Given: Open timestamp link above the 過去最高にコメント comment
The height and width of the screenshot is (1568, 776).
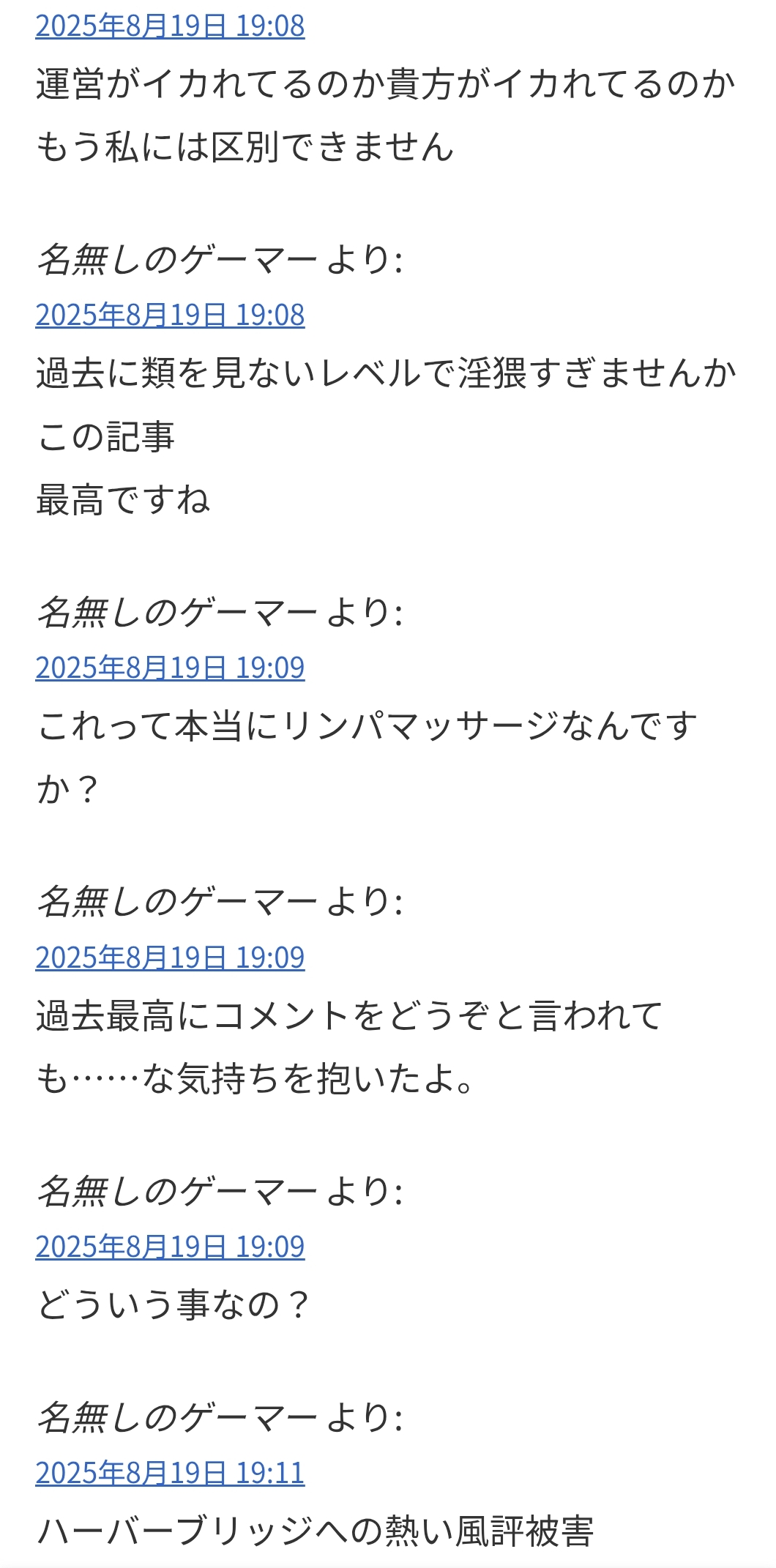Looking at the screenshot, I should pos(170,957).
